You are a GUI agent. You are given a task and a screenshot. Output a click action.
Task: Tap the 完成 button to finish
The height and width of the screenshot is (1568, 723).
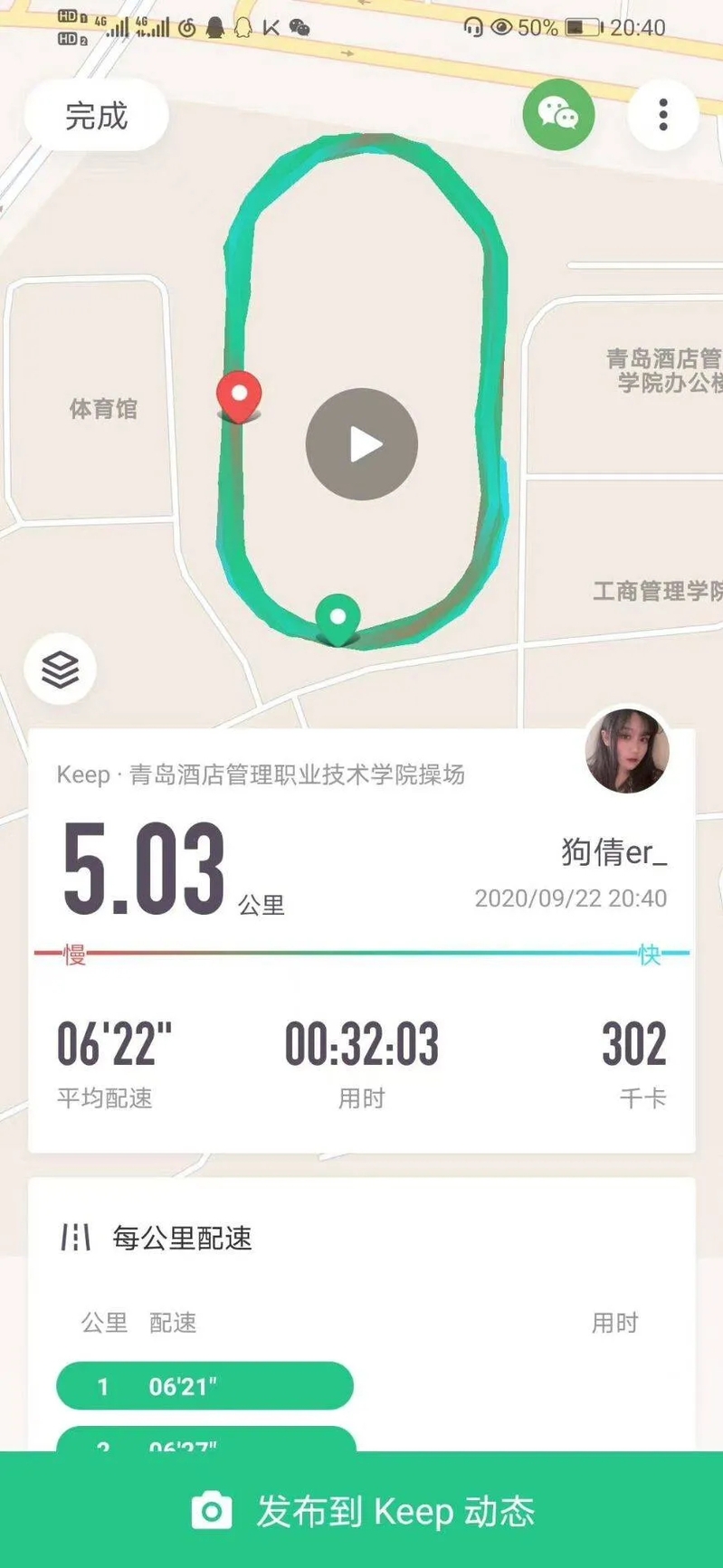click(96, 116)
